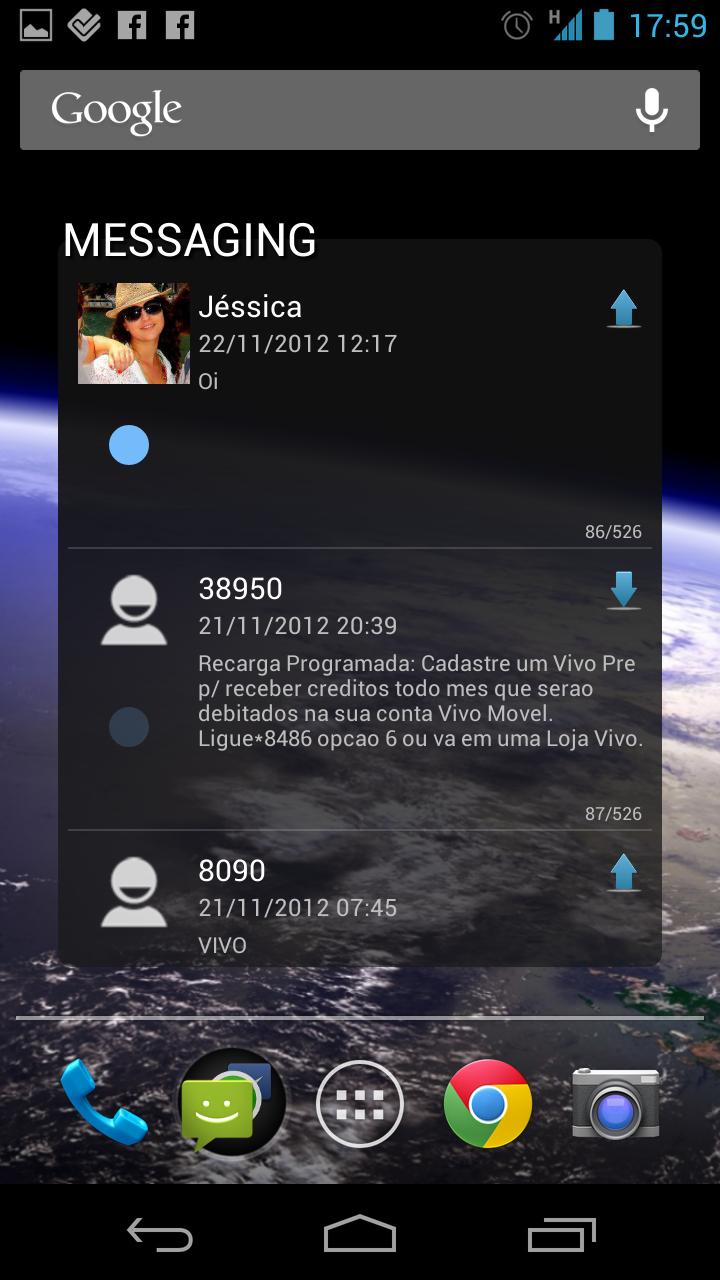The height and width of the screenshot is (1280, 720).
Task: Open the Camera app
Action: click(615, 1103)
